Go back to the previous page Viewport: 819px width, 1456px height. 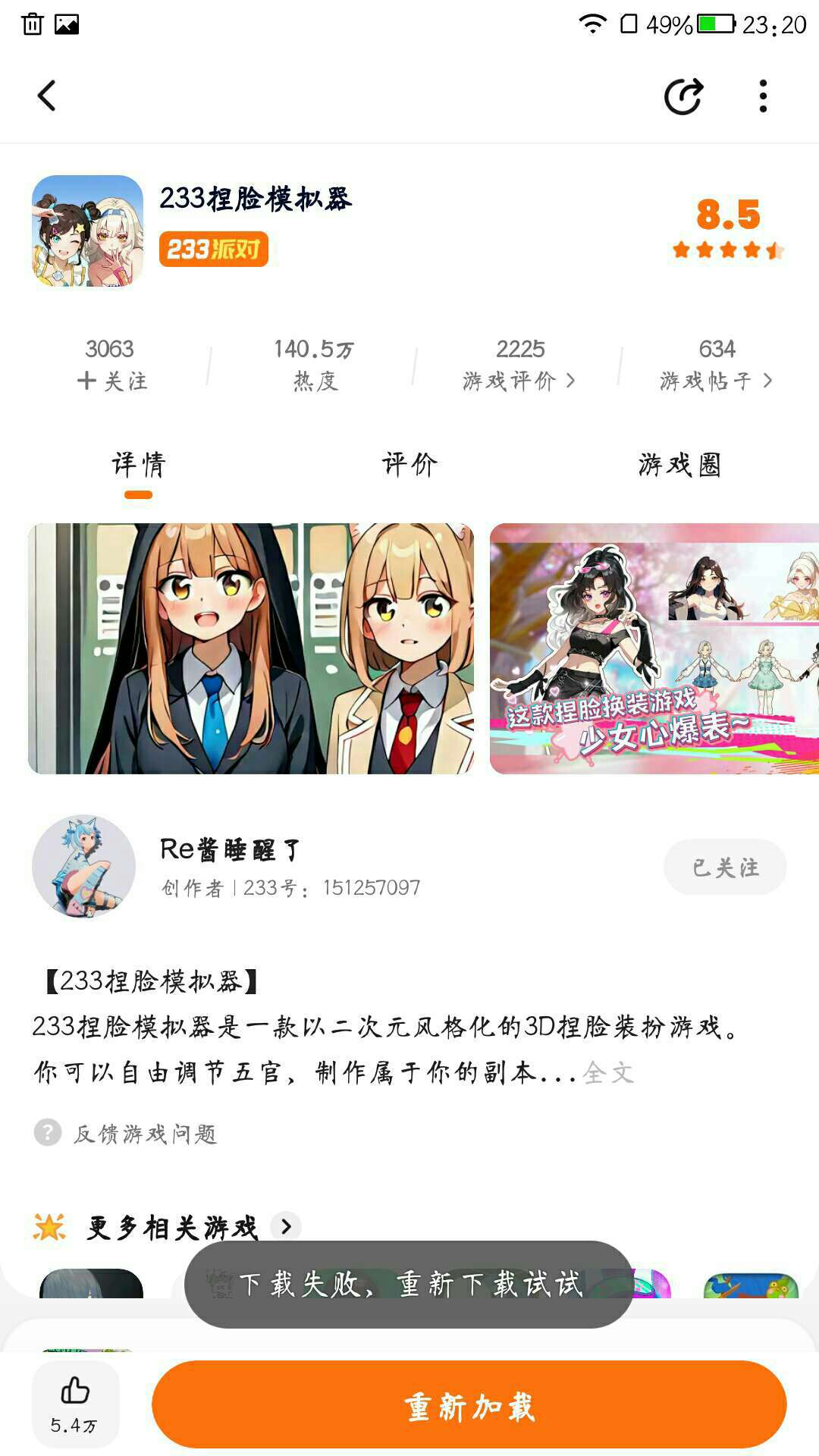tap(47, 96)
